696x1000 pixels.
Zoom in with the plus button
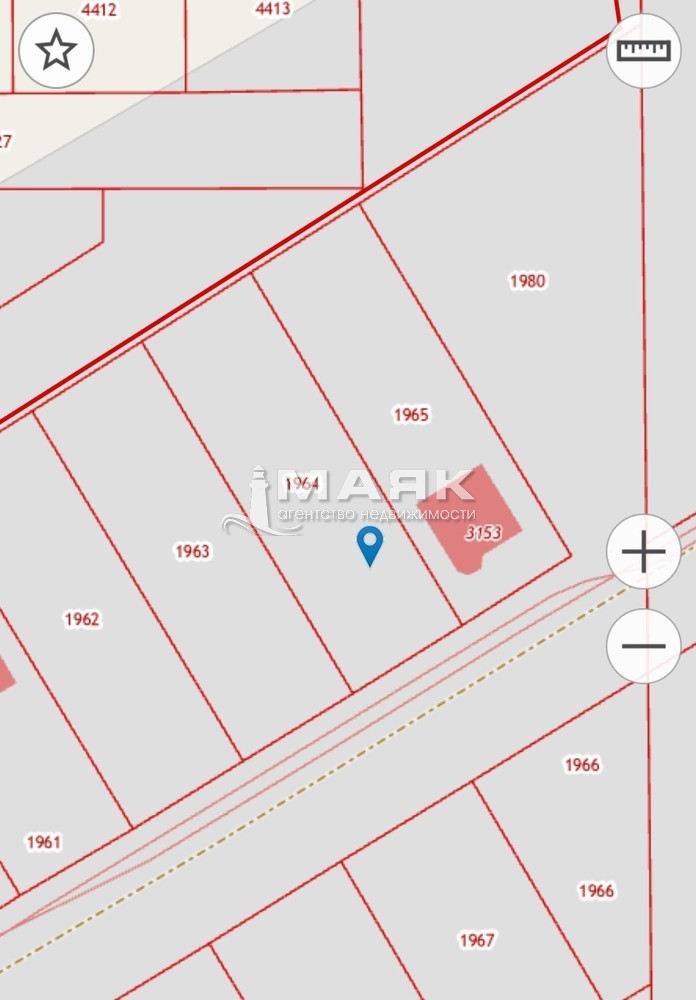(x=643, y=551)
